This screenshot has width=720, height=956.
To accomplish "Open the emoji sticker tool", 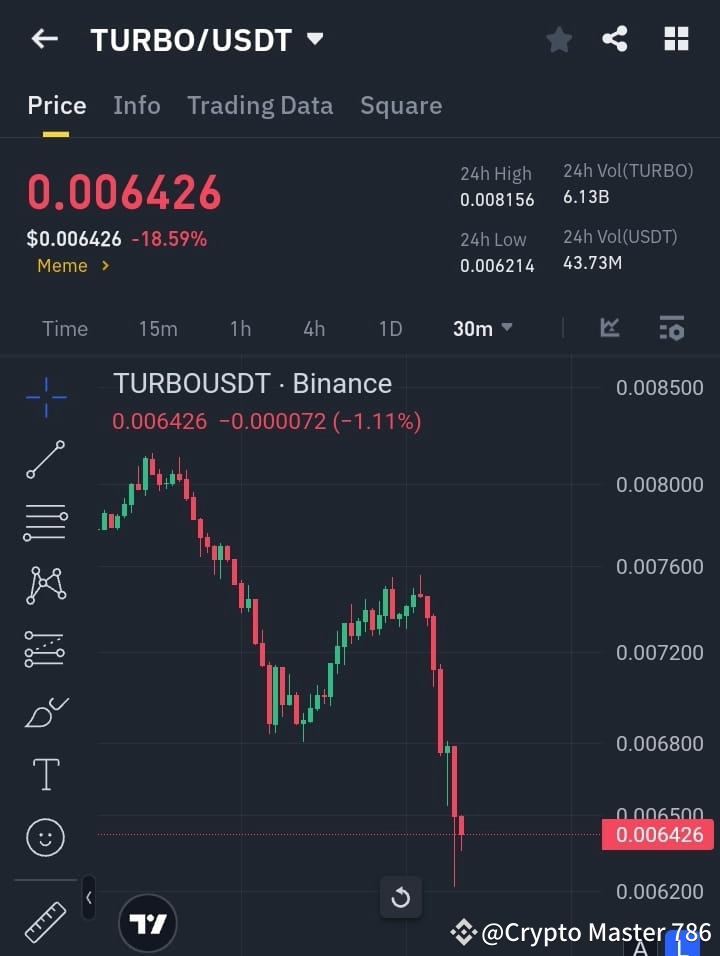I will coord(45,837).
